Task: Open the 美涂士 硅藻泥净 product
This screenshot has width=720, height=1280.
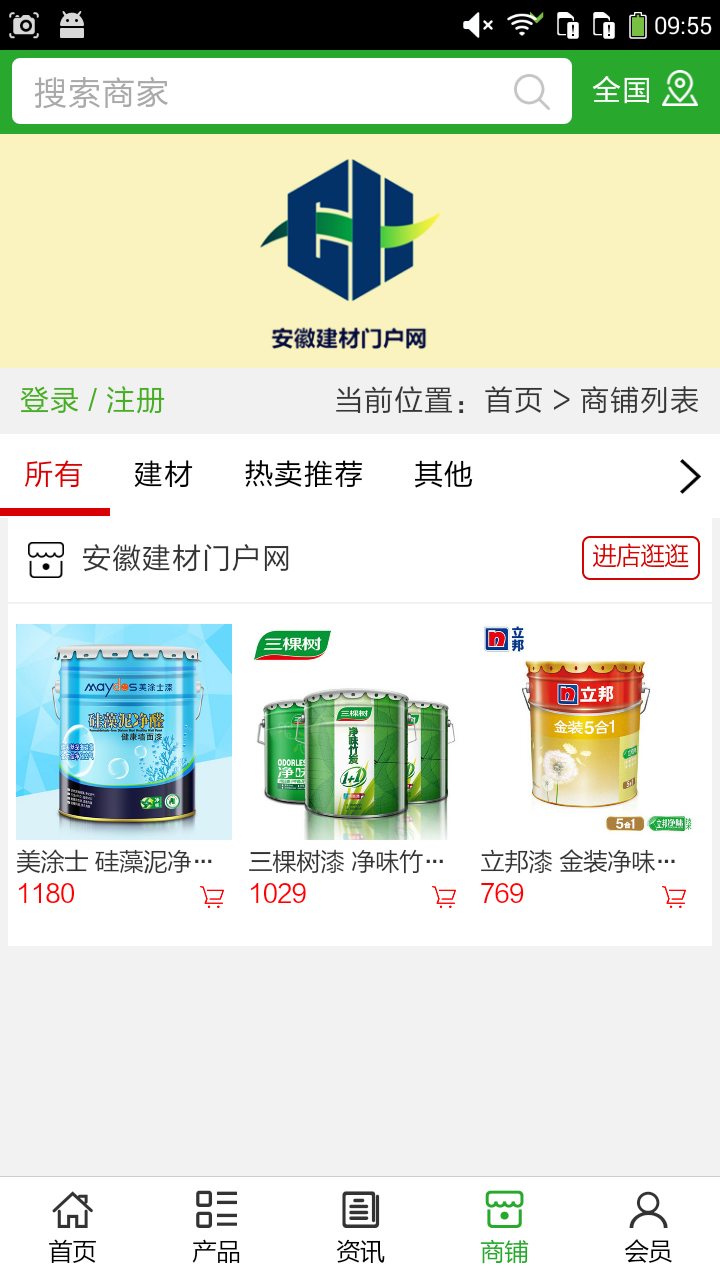Action: (x=124, y=732)
